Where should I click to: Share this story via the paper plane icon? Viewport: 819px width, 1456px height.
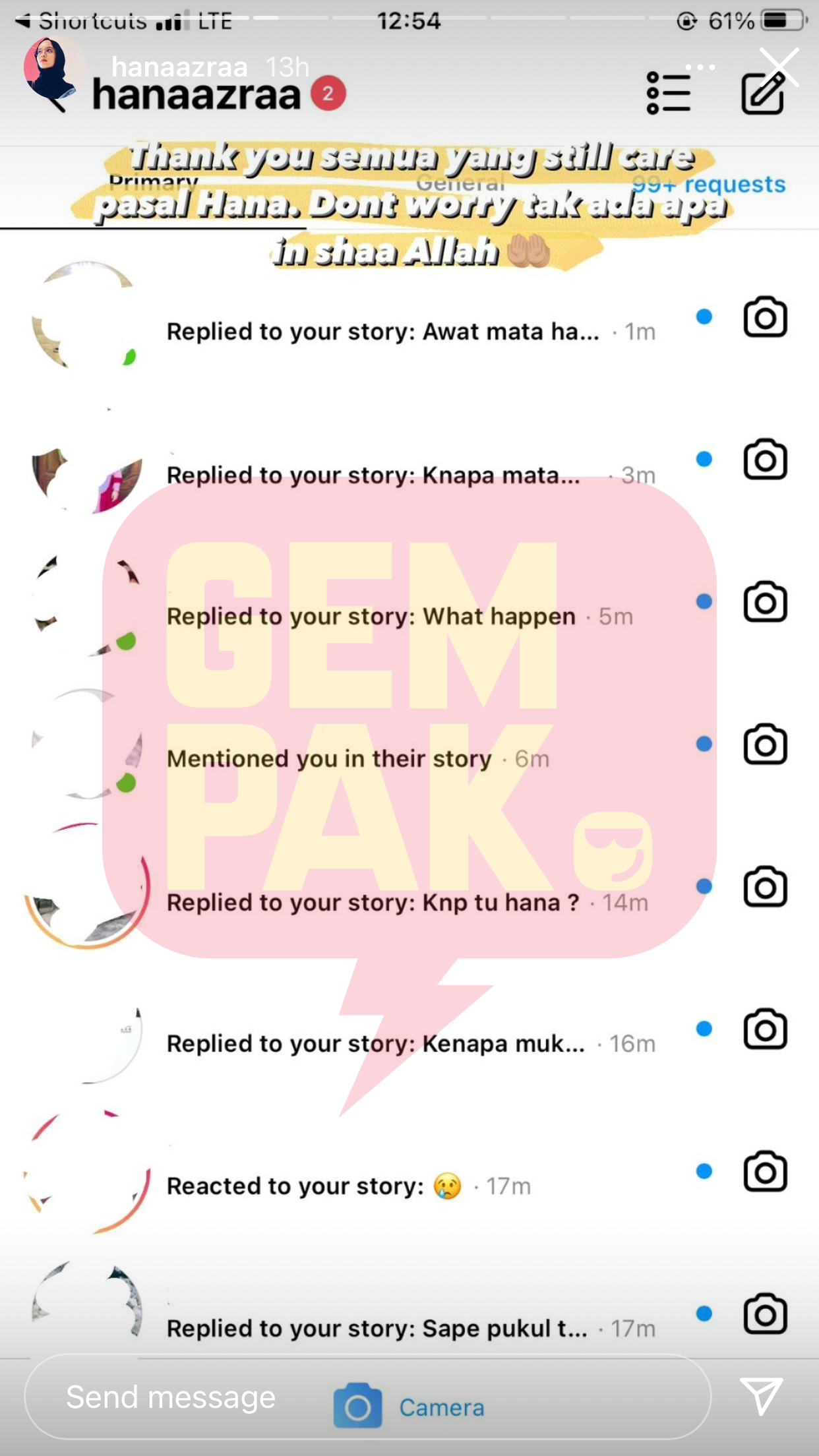coord(761,1395)
